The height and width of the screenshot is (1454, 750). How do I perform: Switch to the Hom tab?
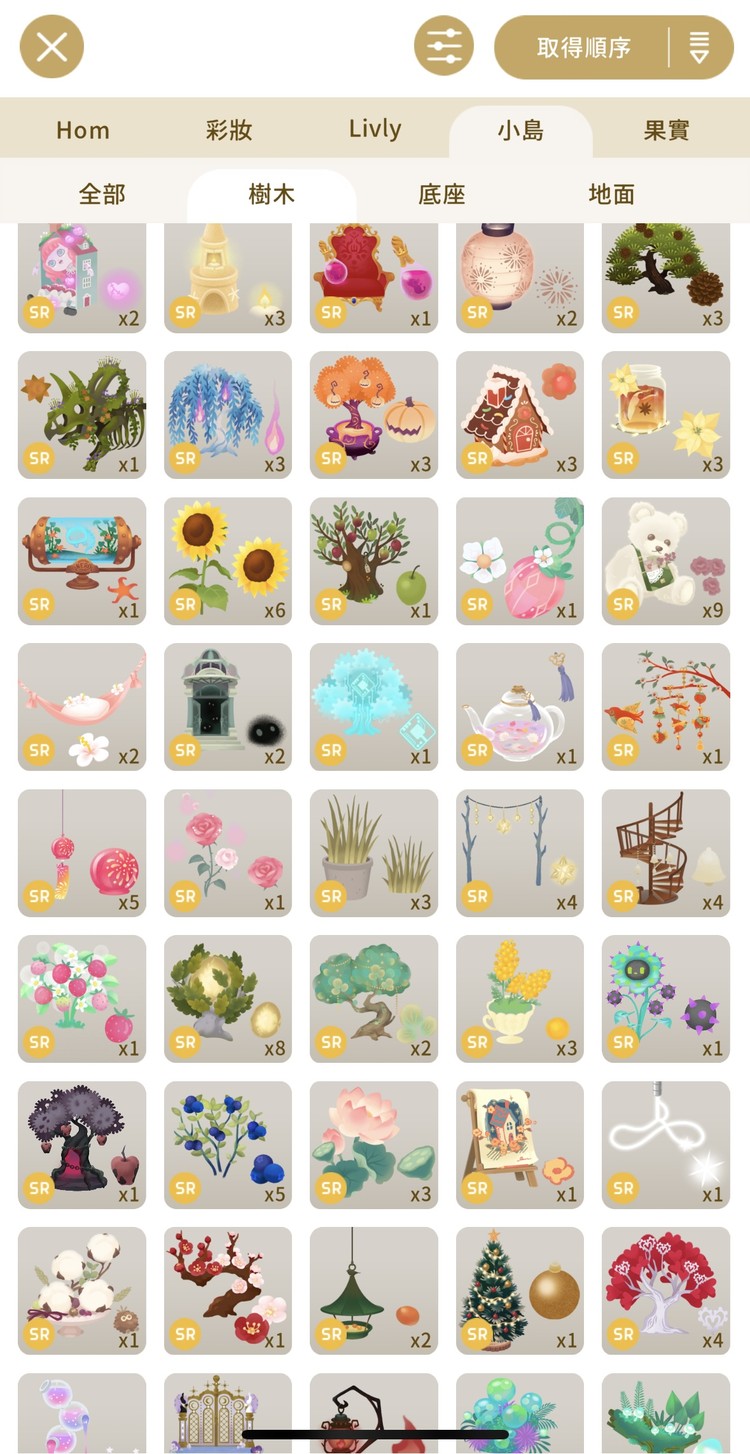pos(83,130)
